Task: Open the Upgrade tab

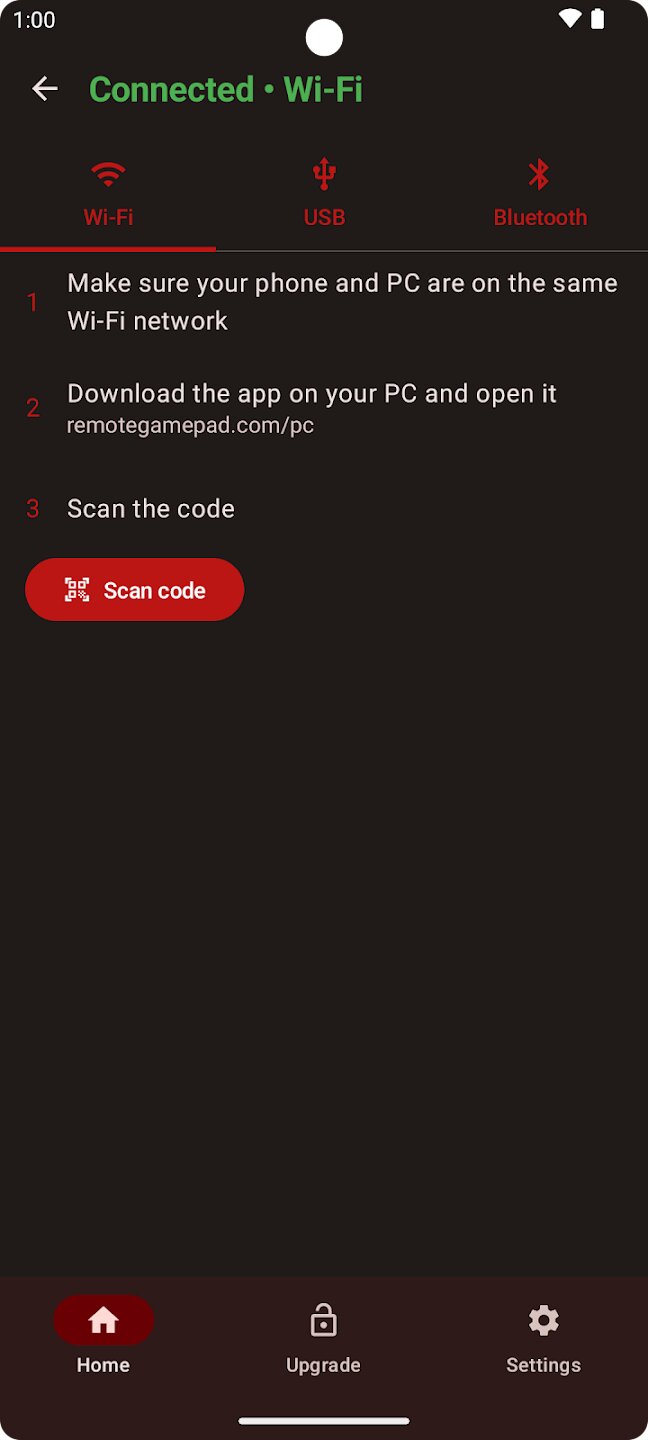Action: tap(323, 1336)
